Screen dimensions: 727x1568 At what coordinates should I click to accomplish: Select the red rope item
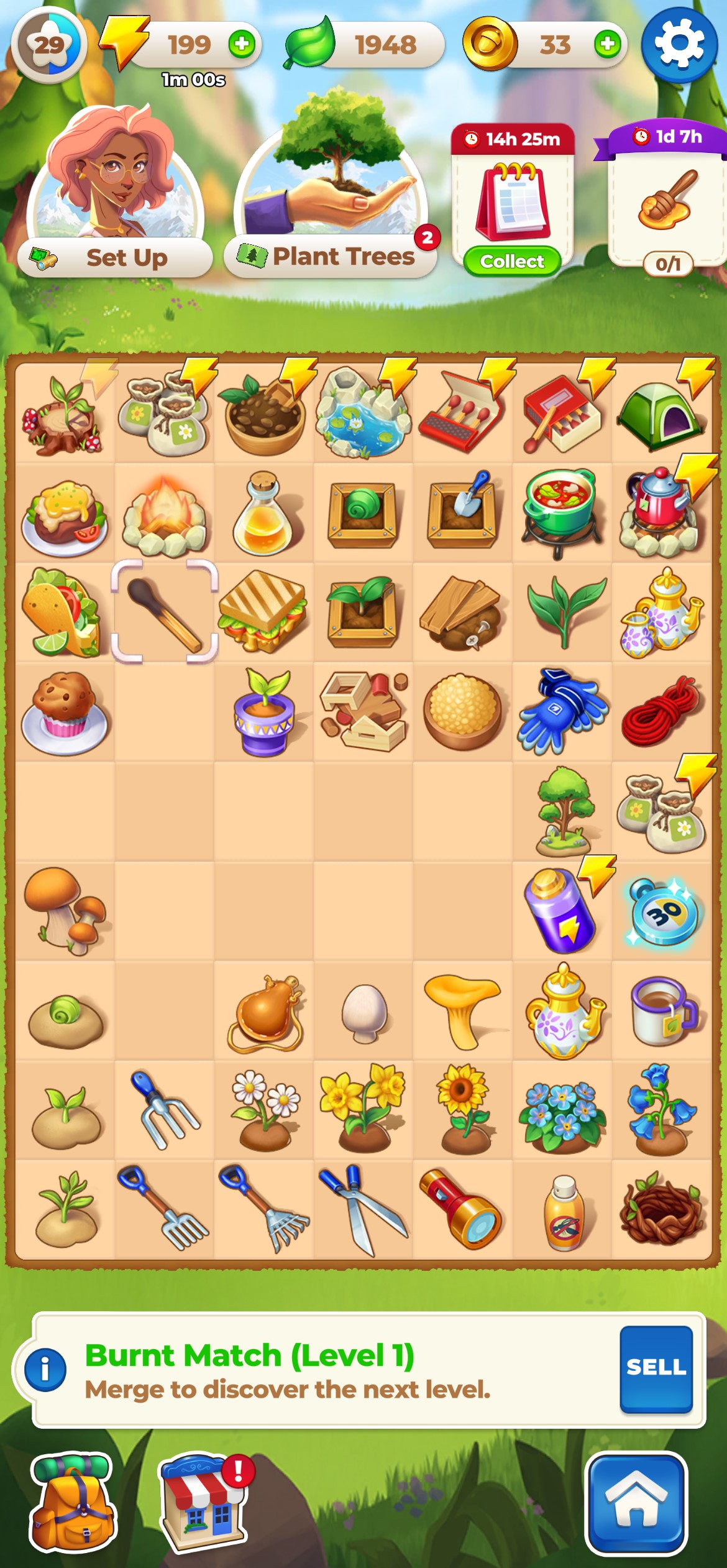662,713
